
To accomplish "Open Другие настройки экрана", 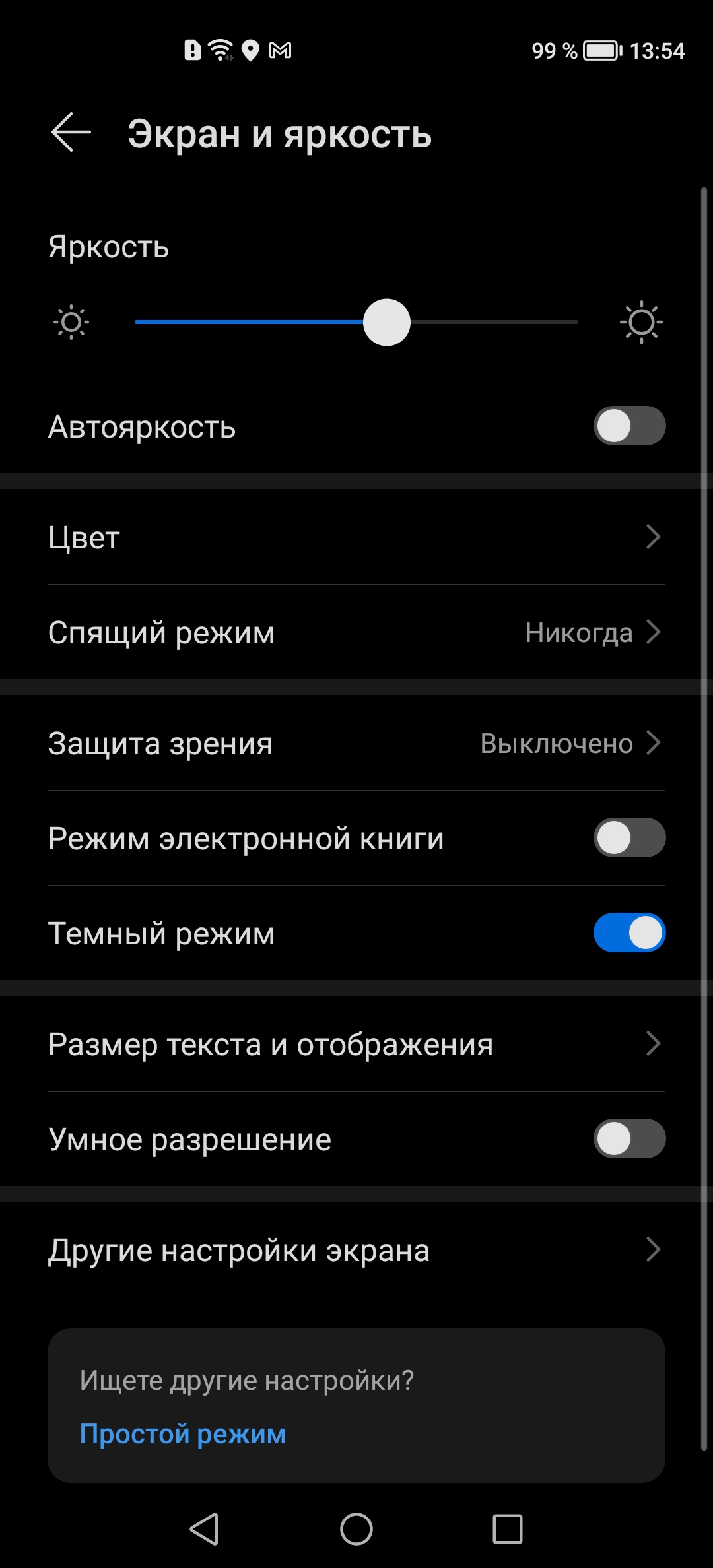I will 356,1250.
